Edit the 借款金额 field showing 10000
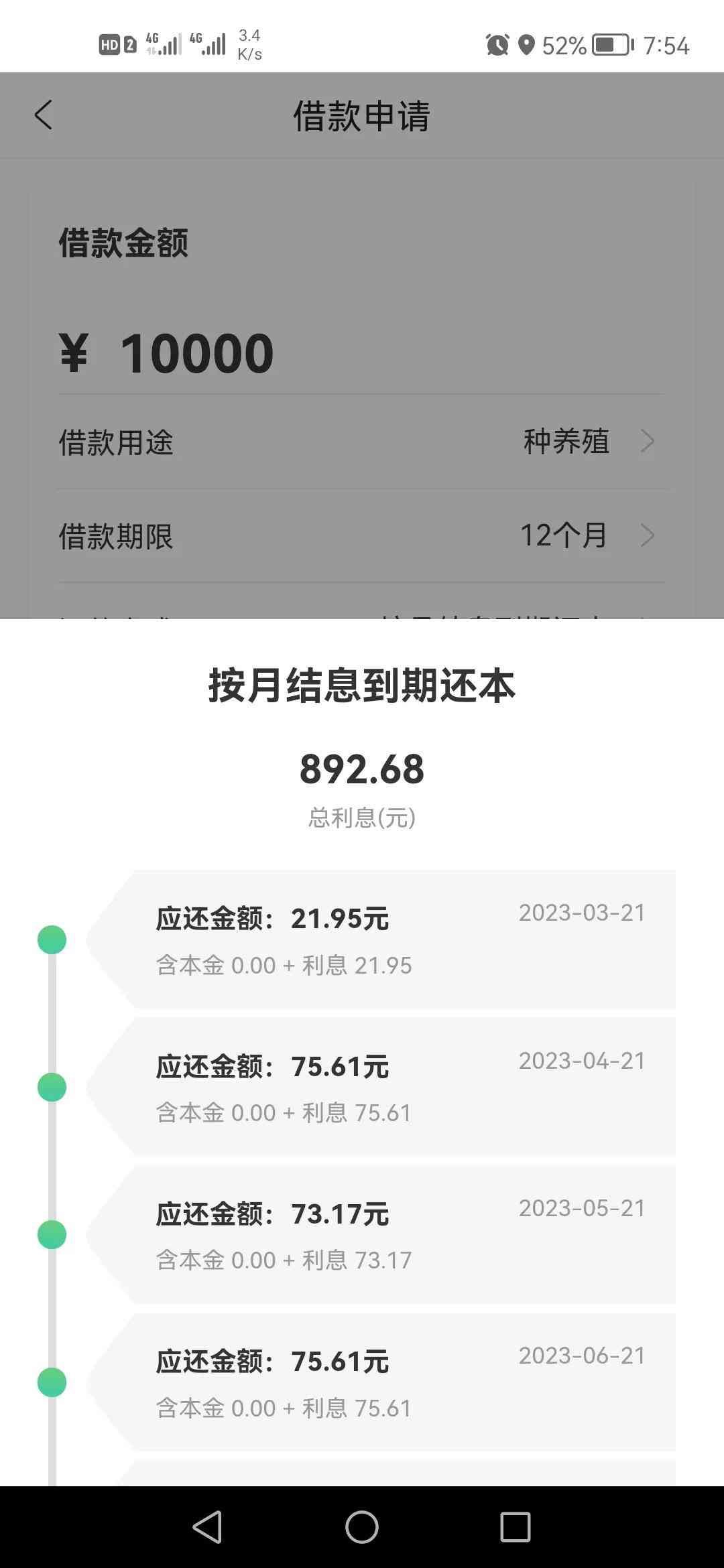 [197, 354]
